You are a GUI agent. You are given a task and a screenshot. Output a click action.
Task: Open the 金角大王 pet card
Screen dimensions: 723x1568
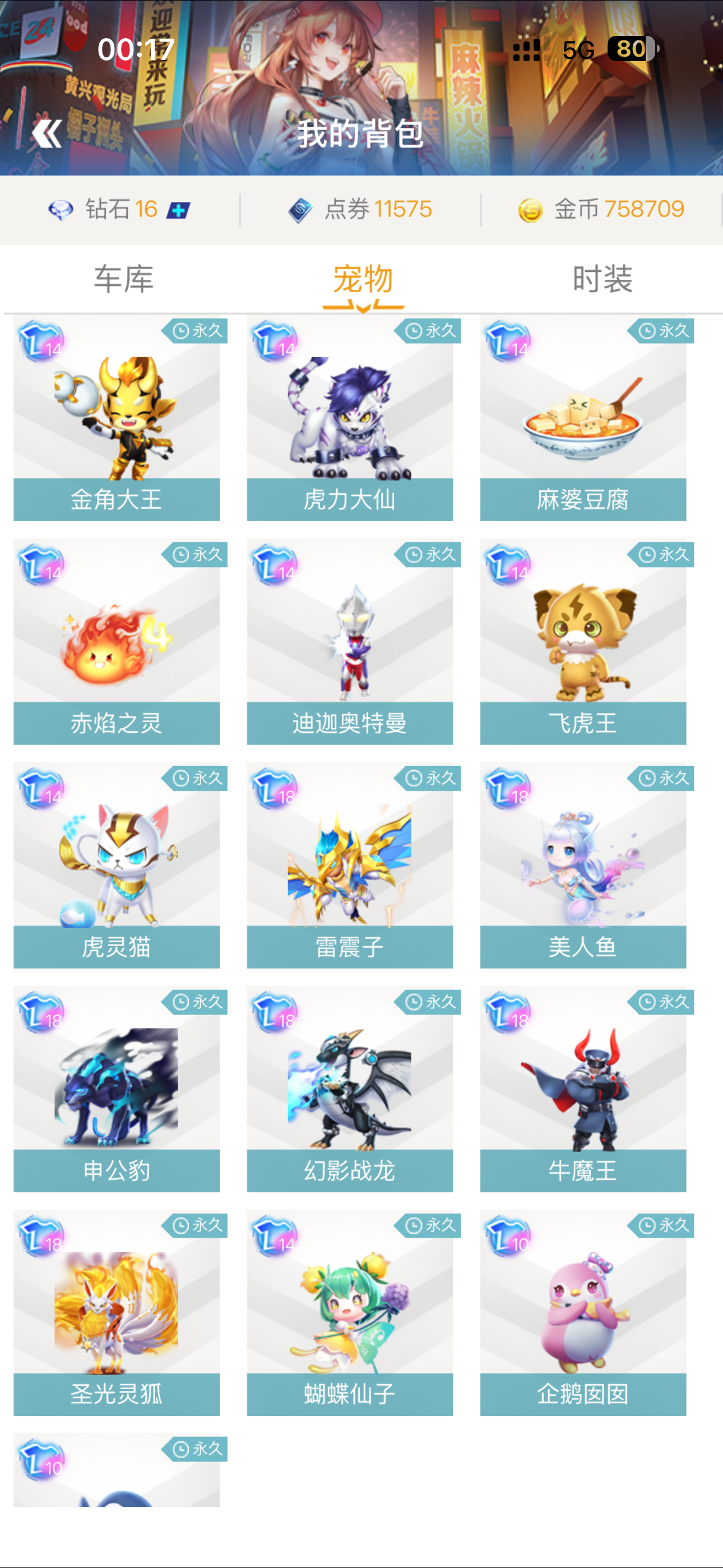(x=116, y=419)
